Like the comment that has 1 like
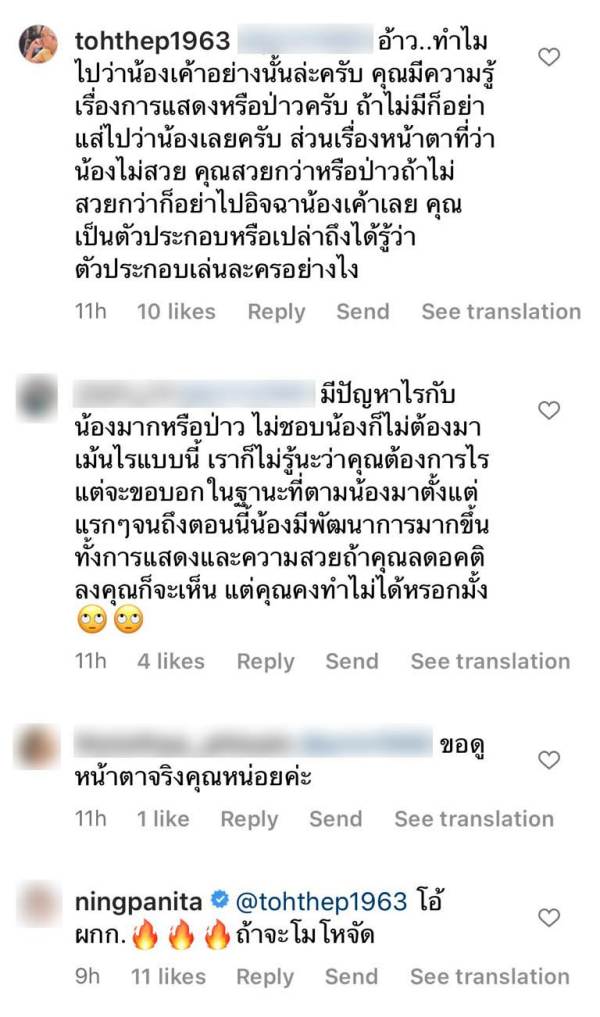This screenshot has width=600, height=1017. click(x=549, y=760)
